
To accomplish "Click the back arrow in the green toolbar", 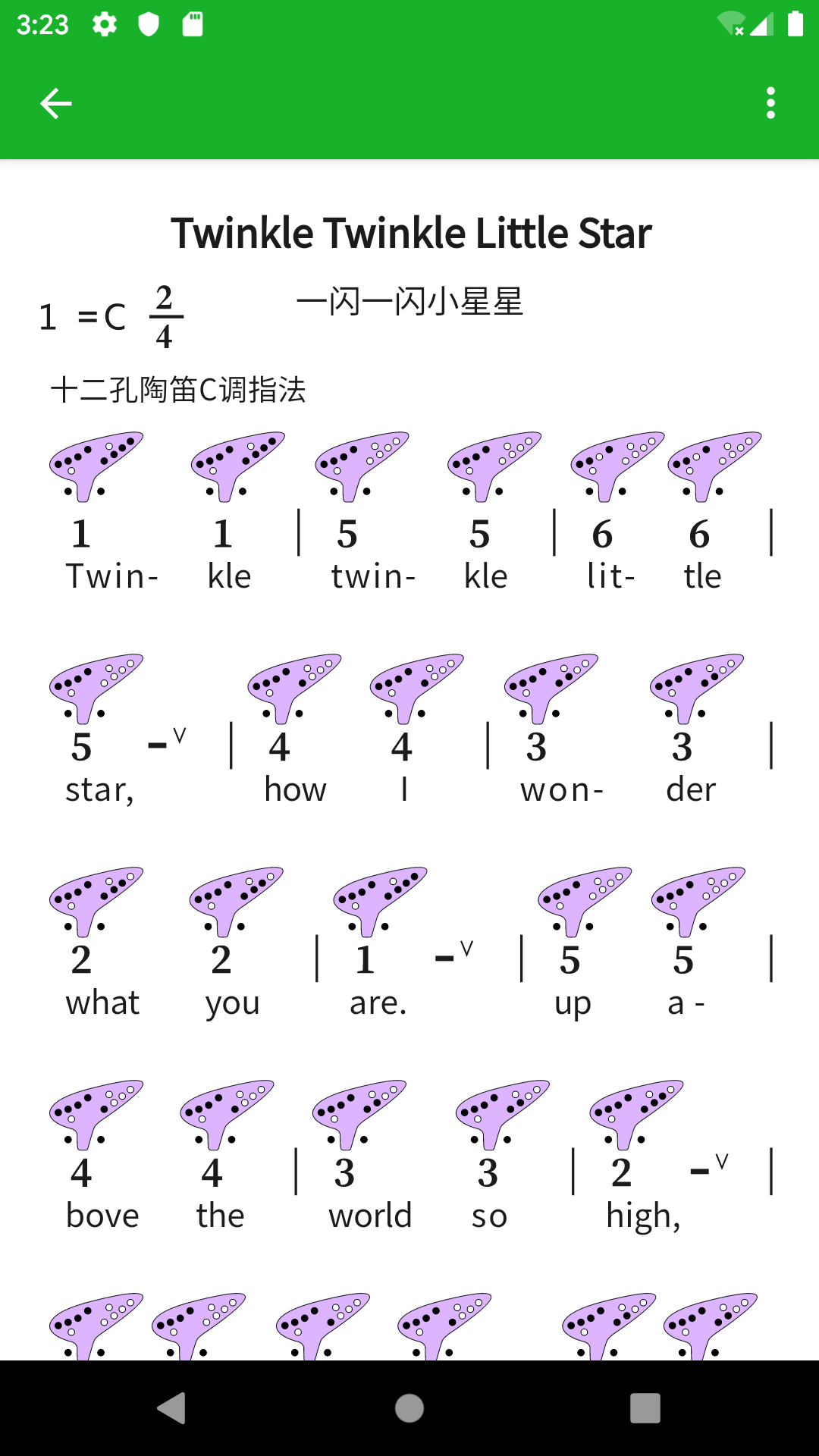I will [55, 102].
